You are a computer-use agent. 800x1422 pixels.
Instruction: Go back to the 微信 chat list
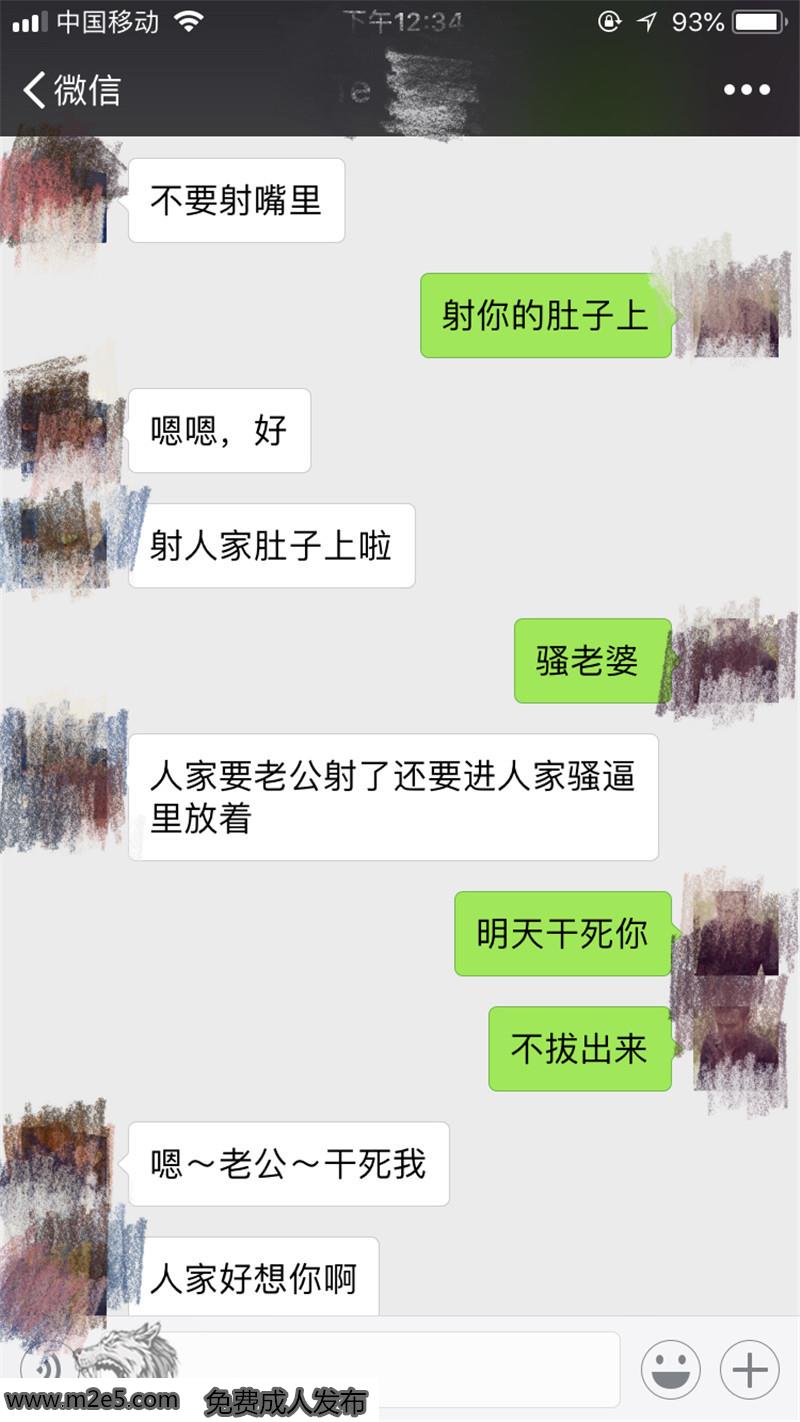(70, 90)
